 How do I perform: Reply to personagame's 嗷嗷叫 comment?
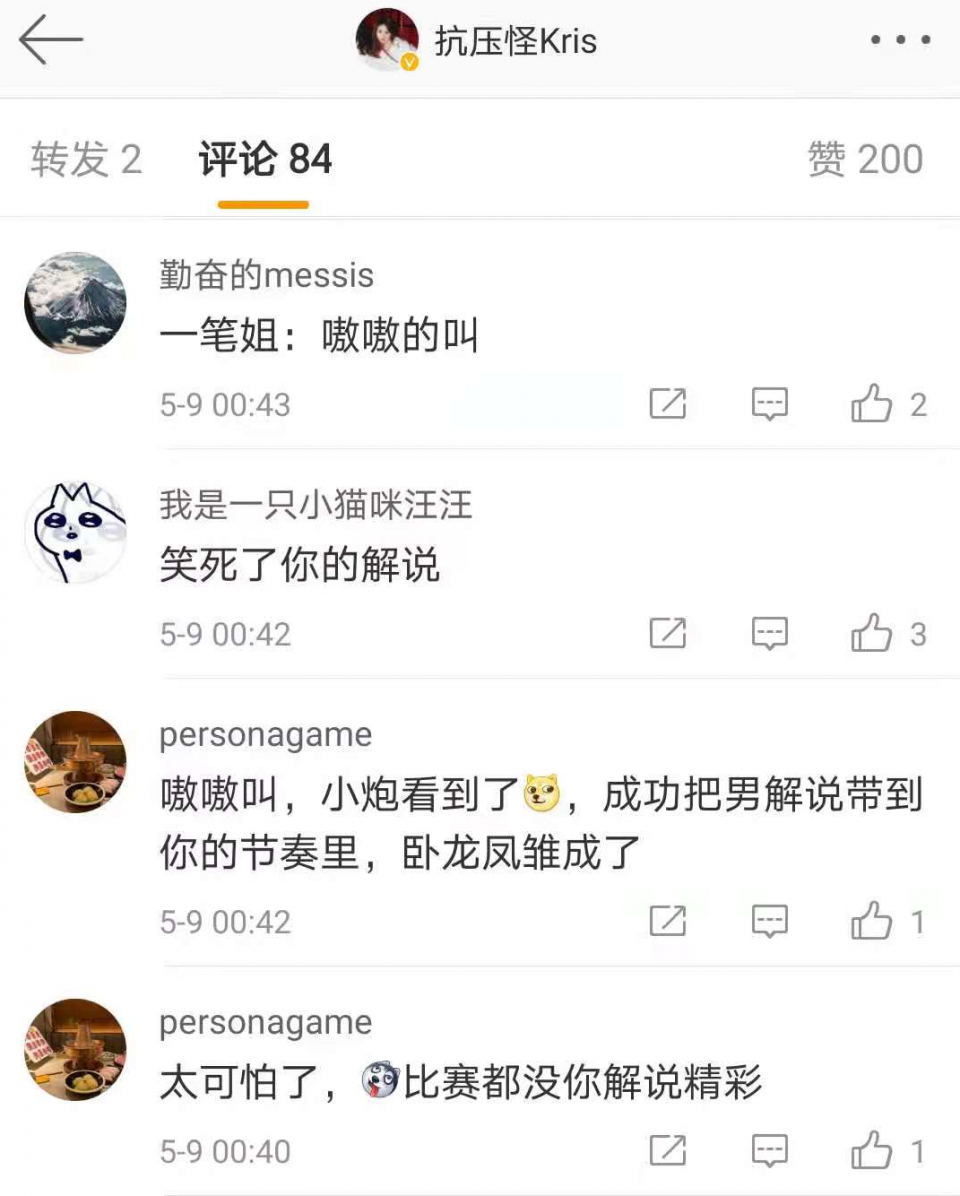click(x=769, y=921)
